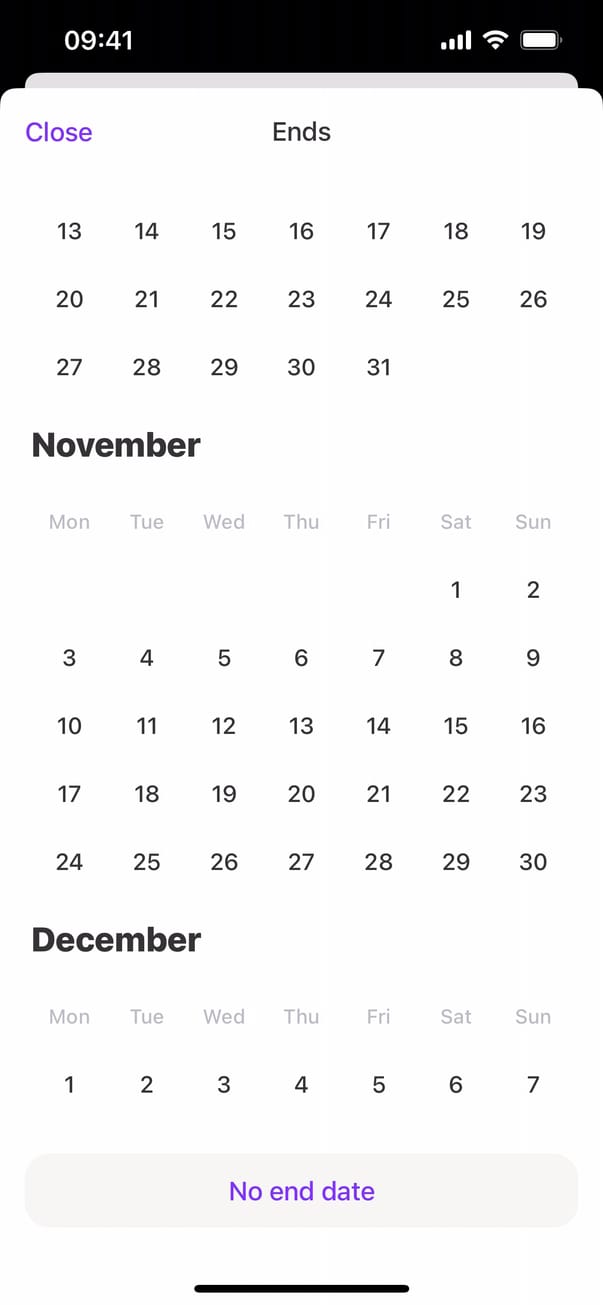Tap November 11 in the calendar
Viewport: 603px width, 1305px height.
tap(147, 726)
